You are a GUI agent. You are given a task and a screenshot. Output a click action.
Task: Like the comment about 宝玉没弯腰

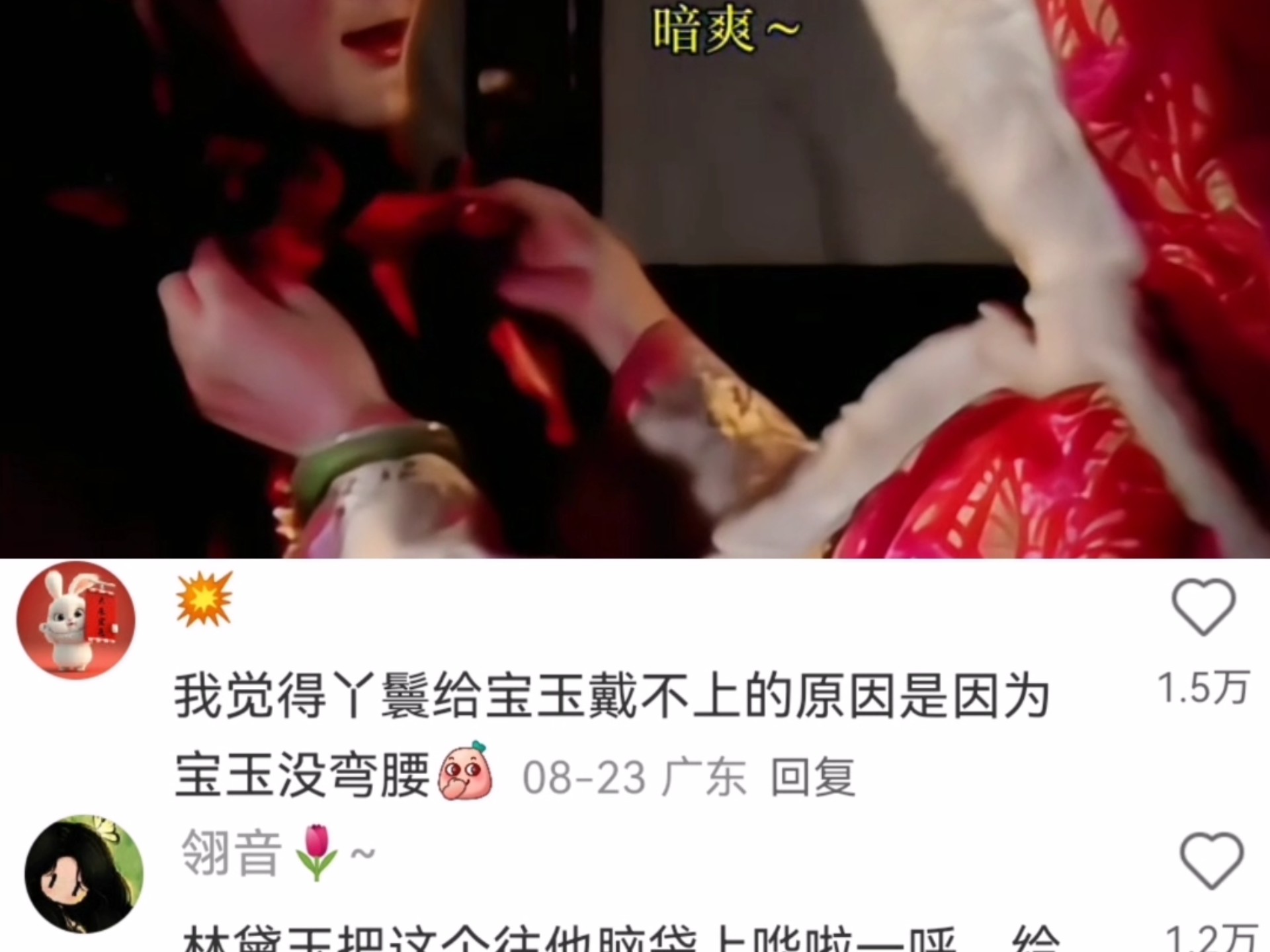pyautogui.click(x=1203, y=607)
